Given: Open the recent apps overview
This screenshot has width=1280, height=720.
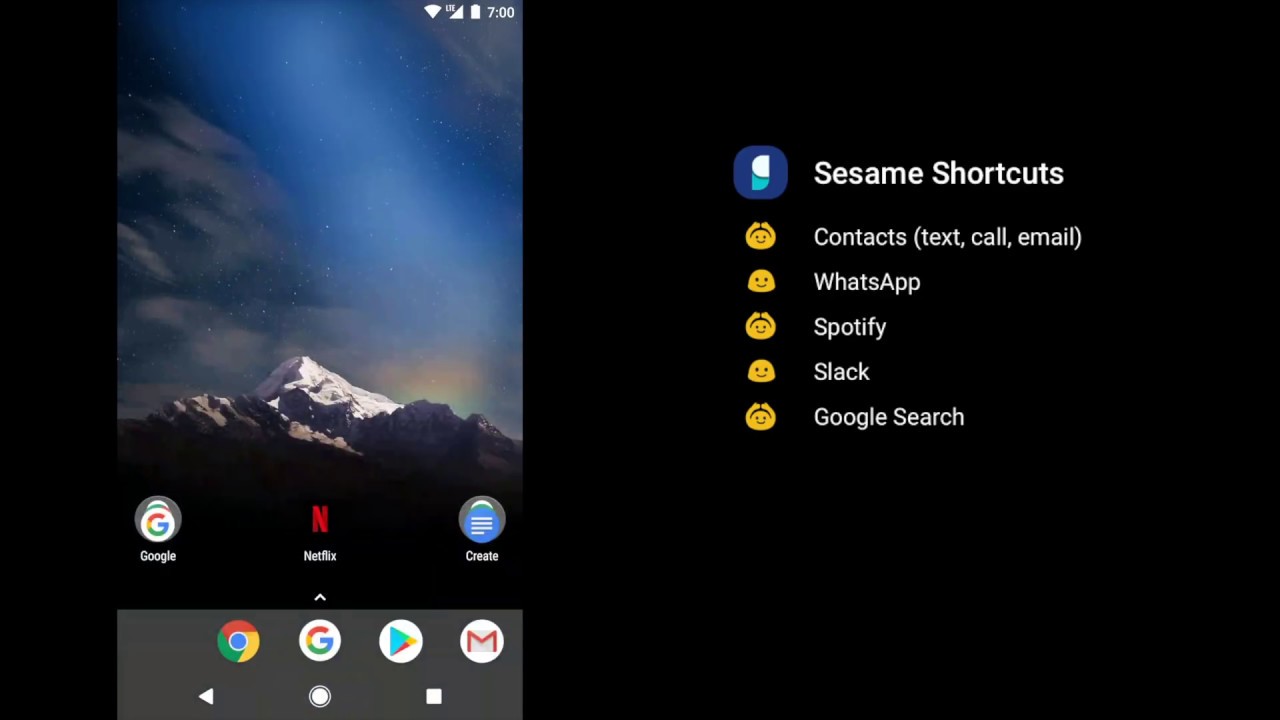Looking at the screenshot, I should tap(434, 696).
